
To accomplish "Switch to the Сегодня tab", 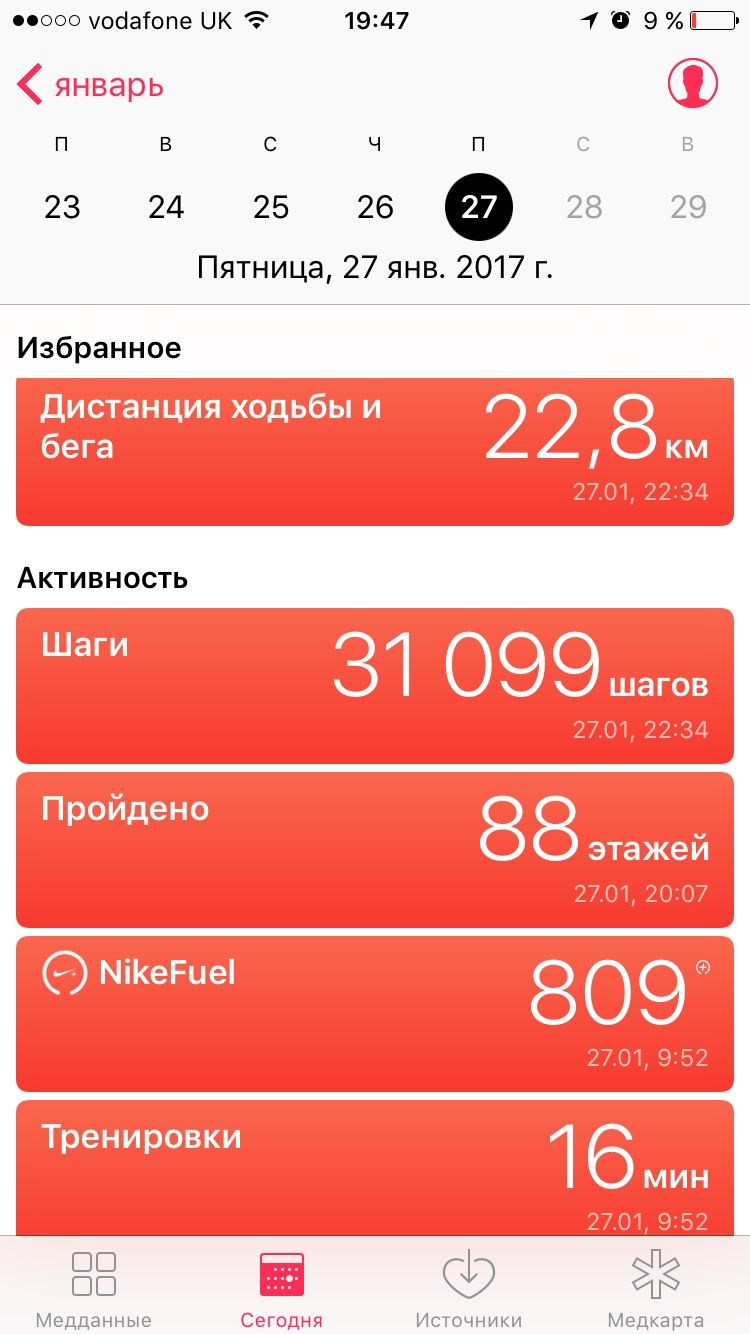I will click(x=281, y=1288).
